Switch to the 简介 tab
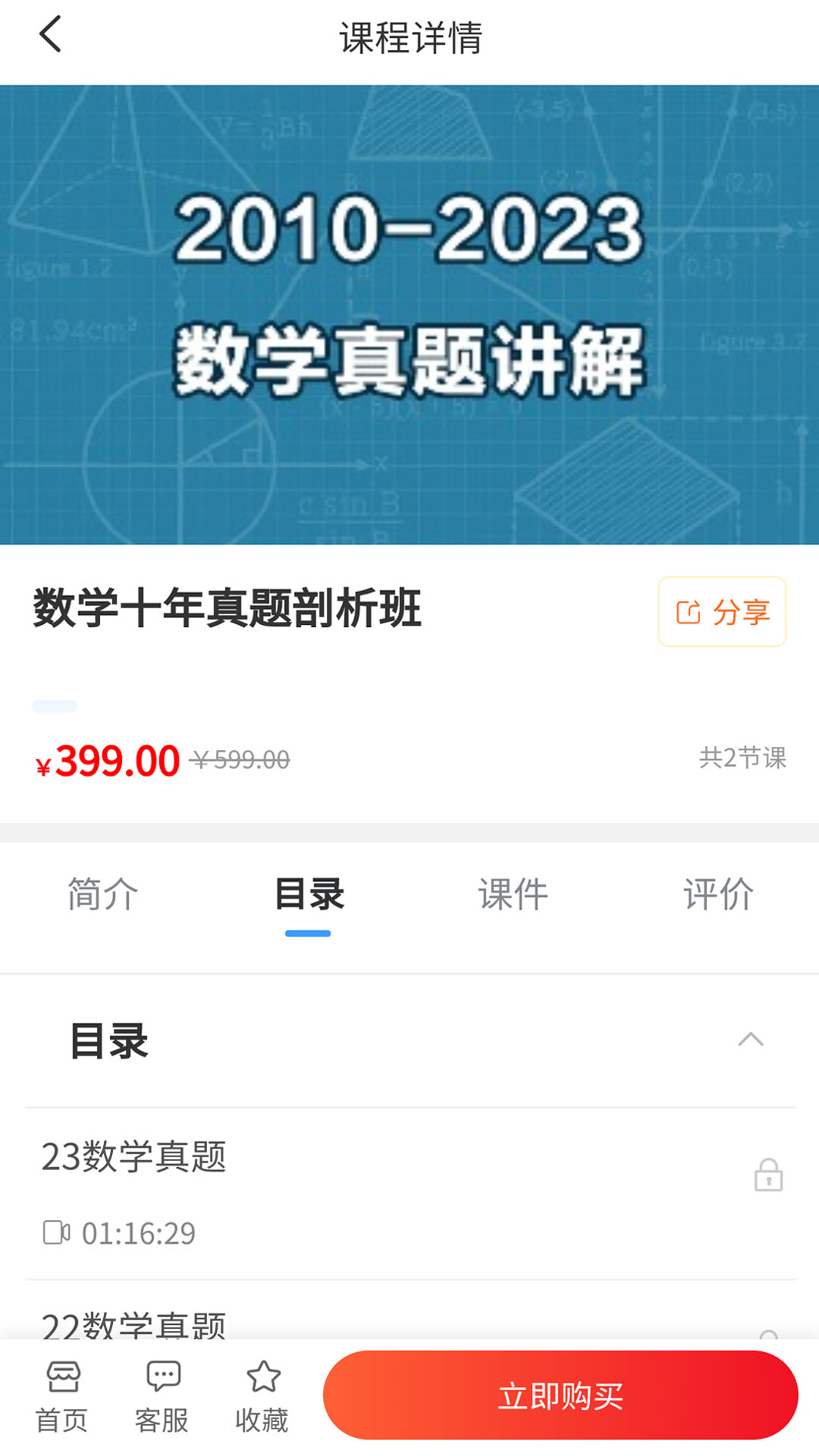819x1456 pixels. click(101, 895)
